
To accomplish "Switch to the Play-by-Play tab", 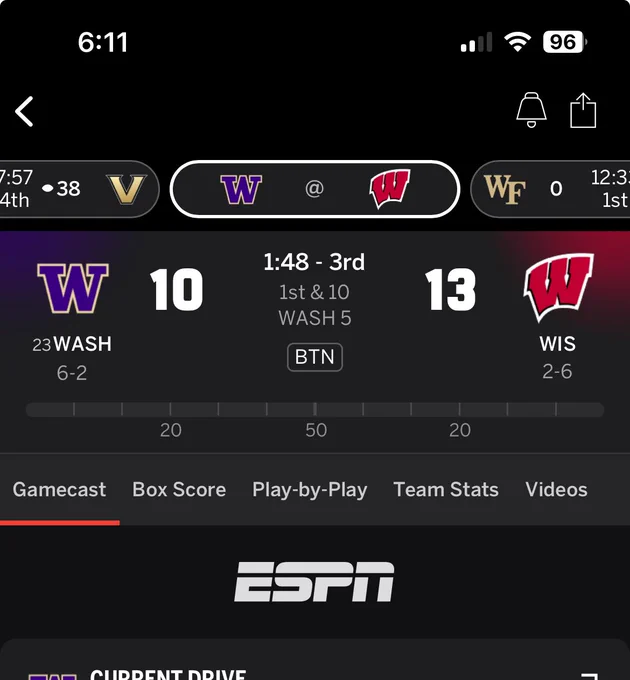I will point(309,490).
